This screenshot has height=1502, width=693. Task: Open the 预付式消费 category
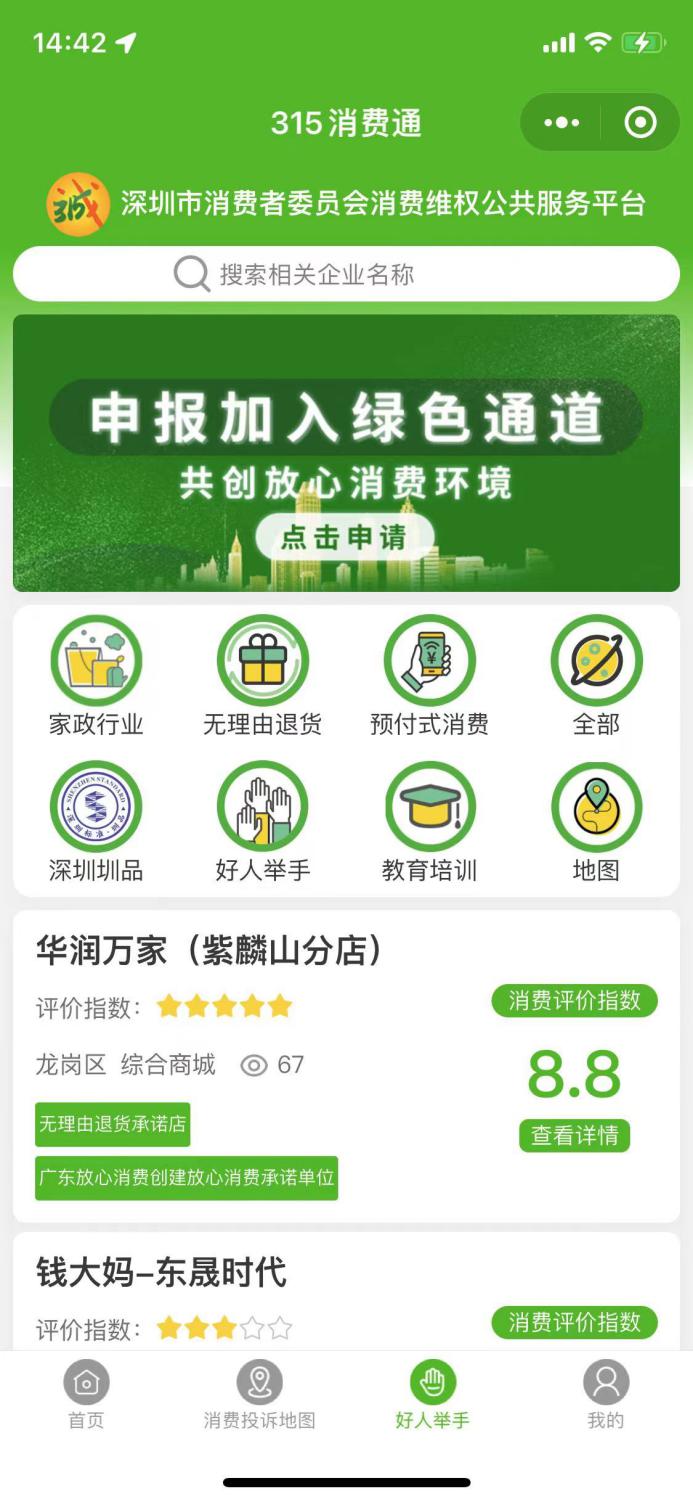[429, 677]
